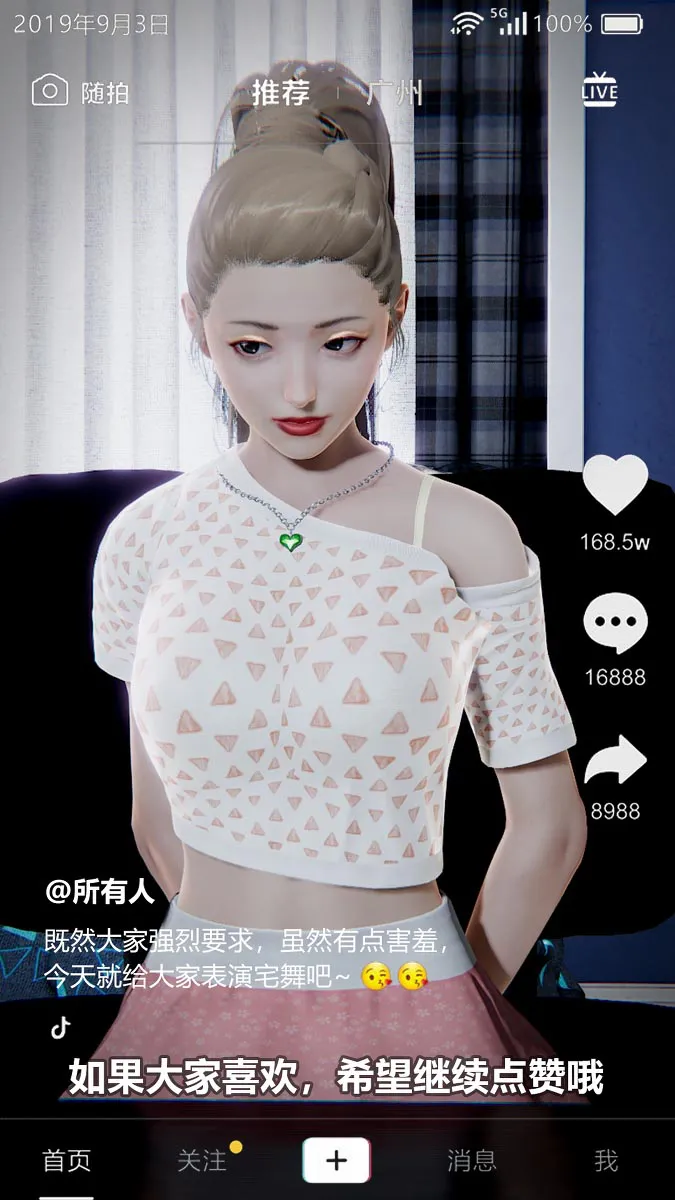This screenshot has width=675, height=1200.
Task: Open the LIVE streams icon
Action: pos(600,90)
